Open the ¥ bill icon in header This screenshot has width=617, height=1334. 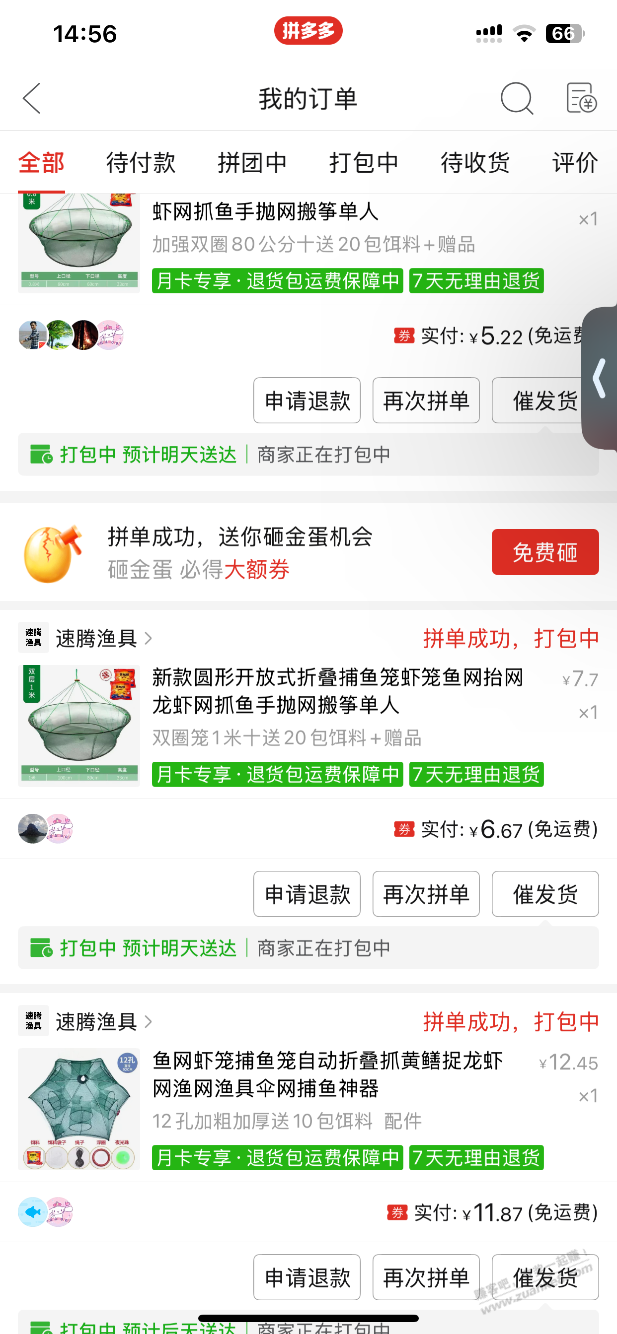tap(581, 99)
